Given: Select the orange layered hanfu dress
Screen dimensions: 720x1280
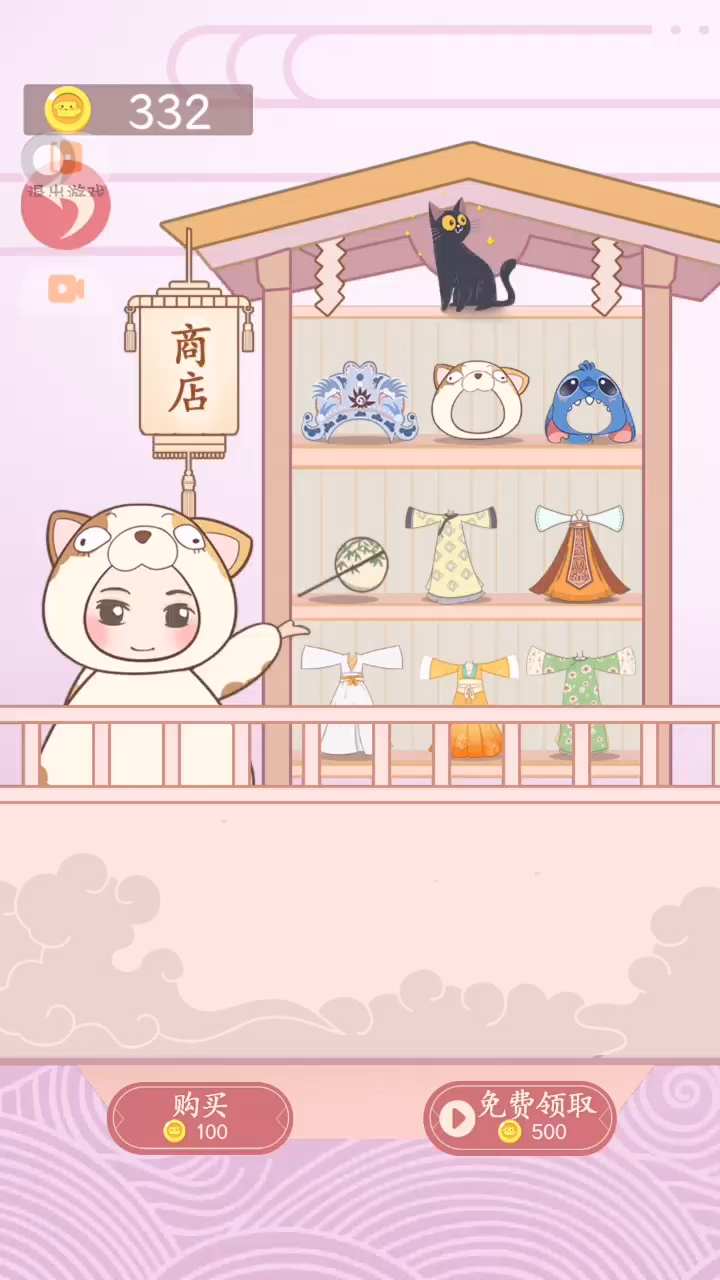Looking at the screenshot, I should [x=579, y=553].
